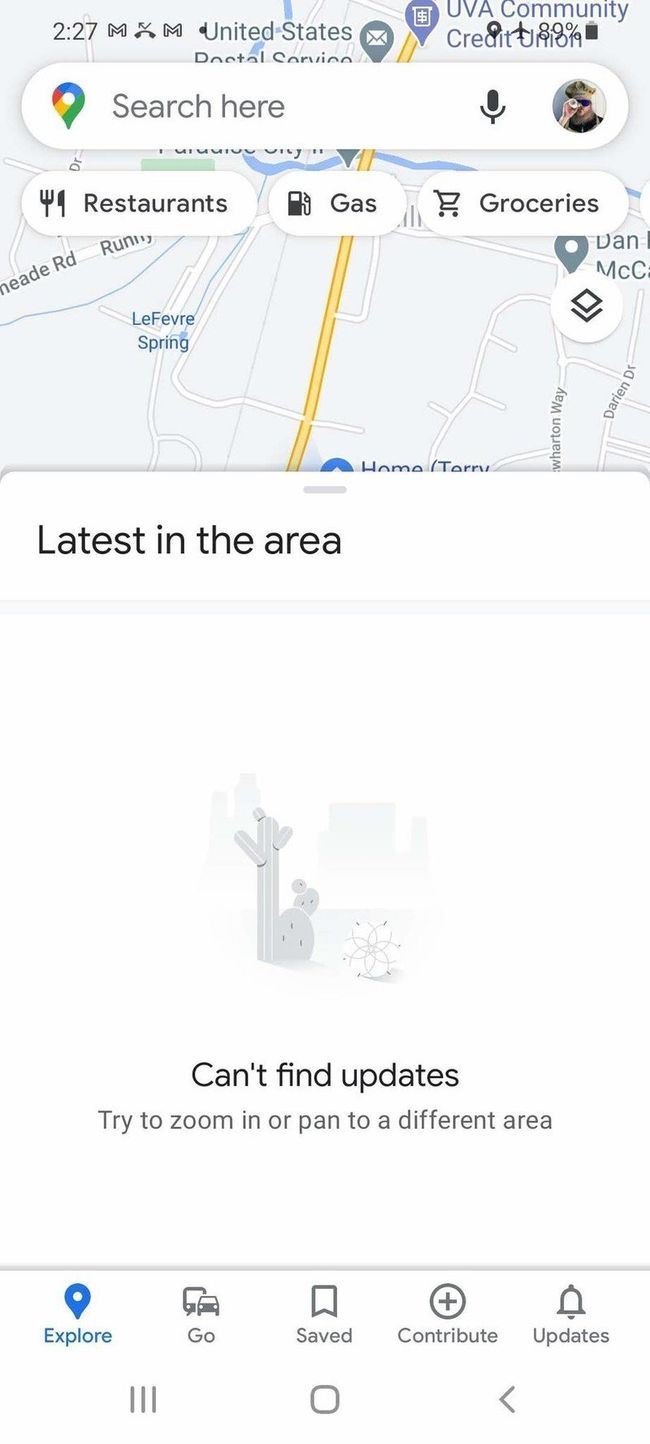The width and height of the screenshot is (650, 1444).
Task: Select the Groceries chip
Action: (x=523, y=203)
